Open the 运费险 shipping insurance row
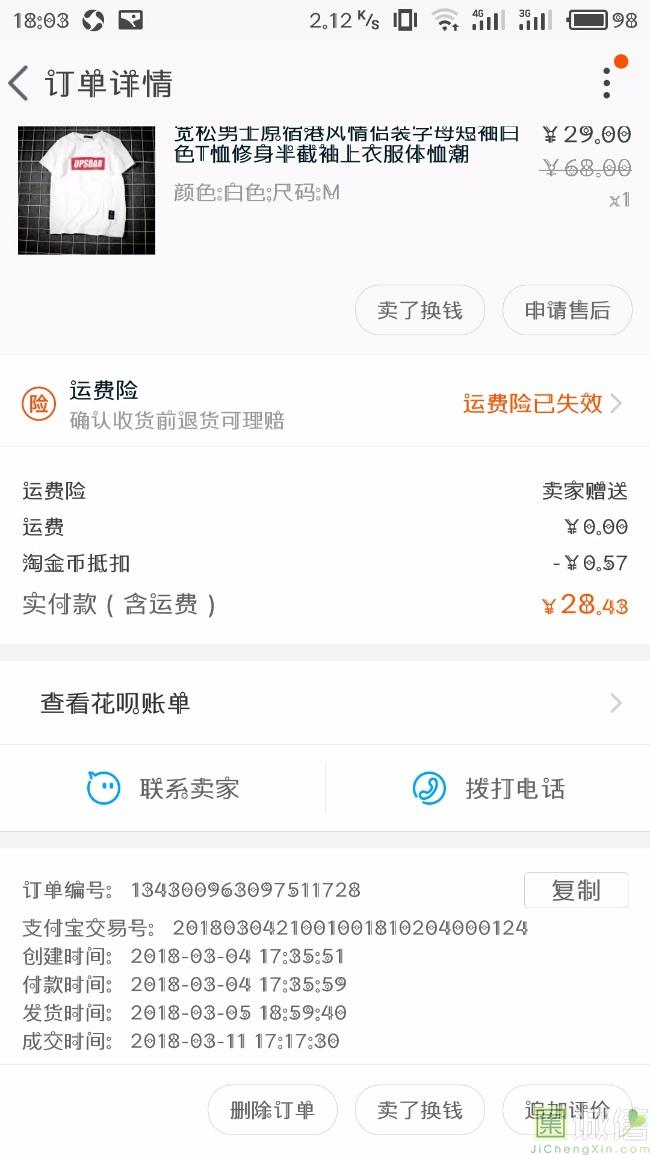The width and height of the screenshot is (650, 1155). [x=325, y=404]
